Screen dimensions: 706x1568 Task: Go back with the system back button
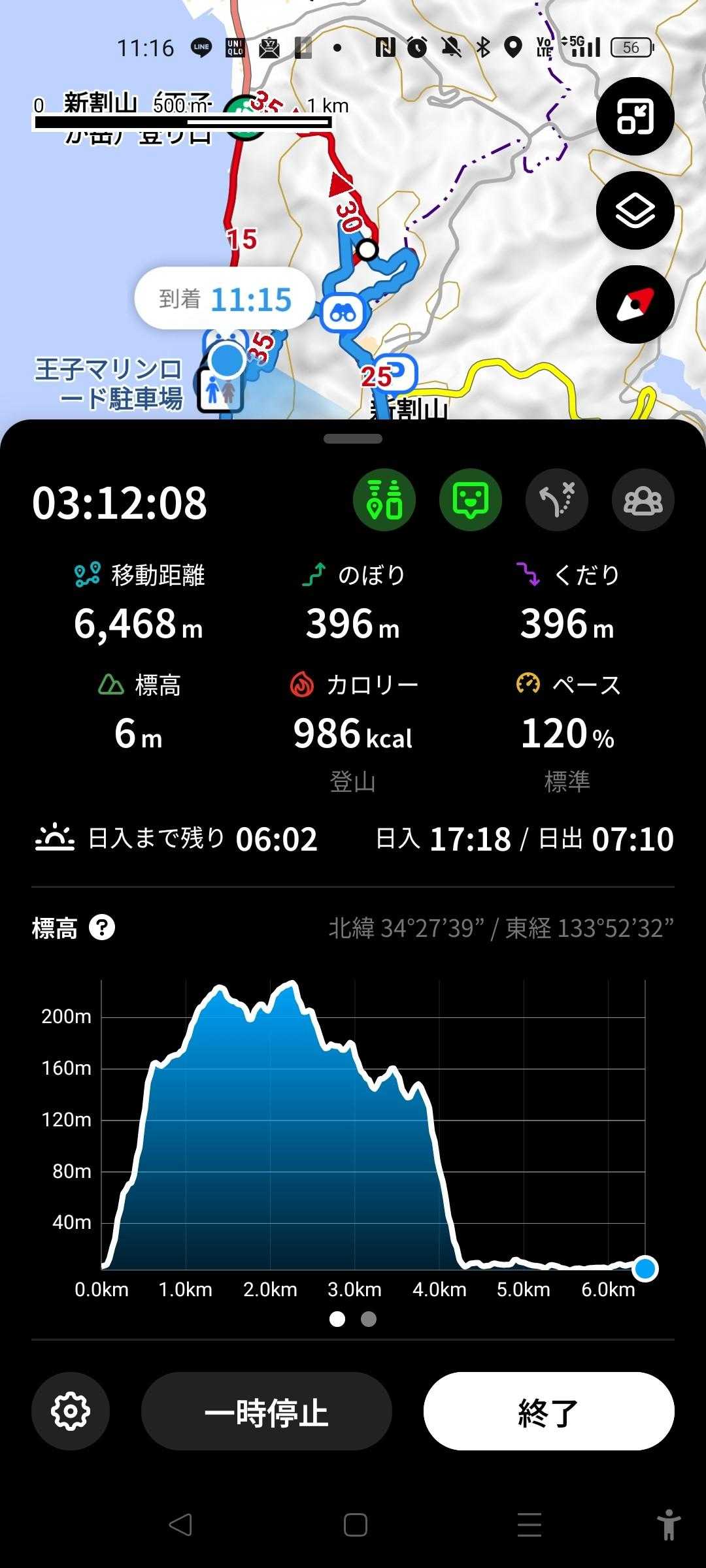pyautogui.click(x=180, y=1525)
